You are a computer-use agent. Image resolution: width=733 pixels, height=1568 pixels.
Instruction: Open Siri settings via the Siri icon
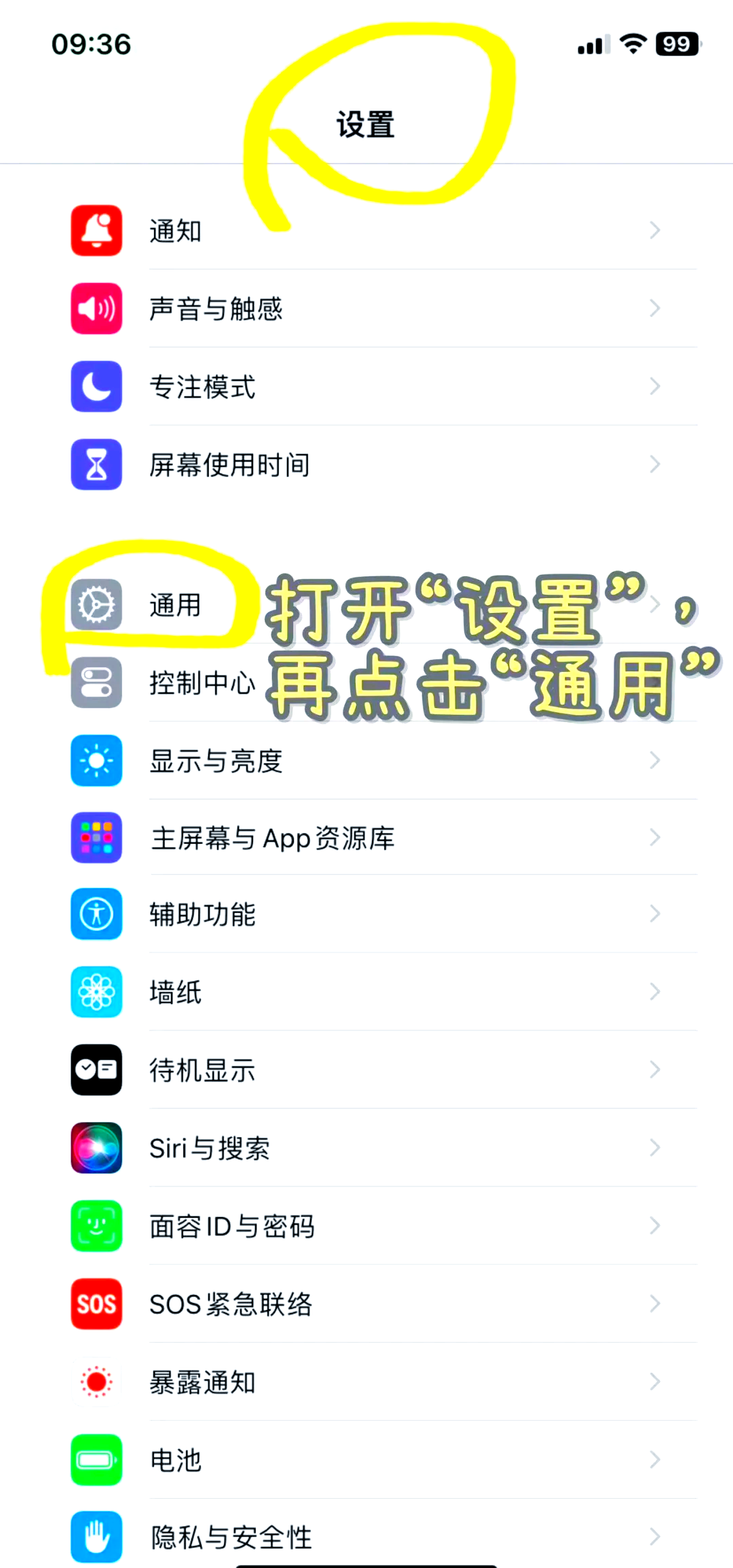coord(96,1147)
